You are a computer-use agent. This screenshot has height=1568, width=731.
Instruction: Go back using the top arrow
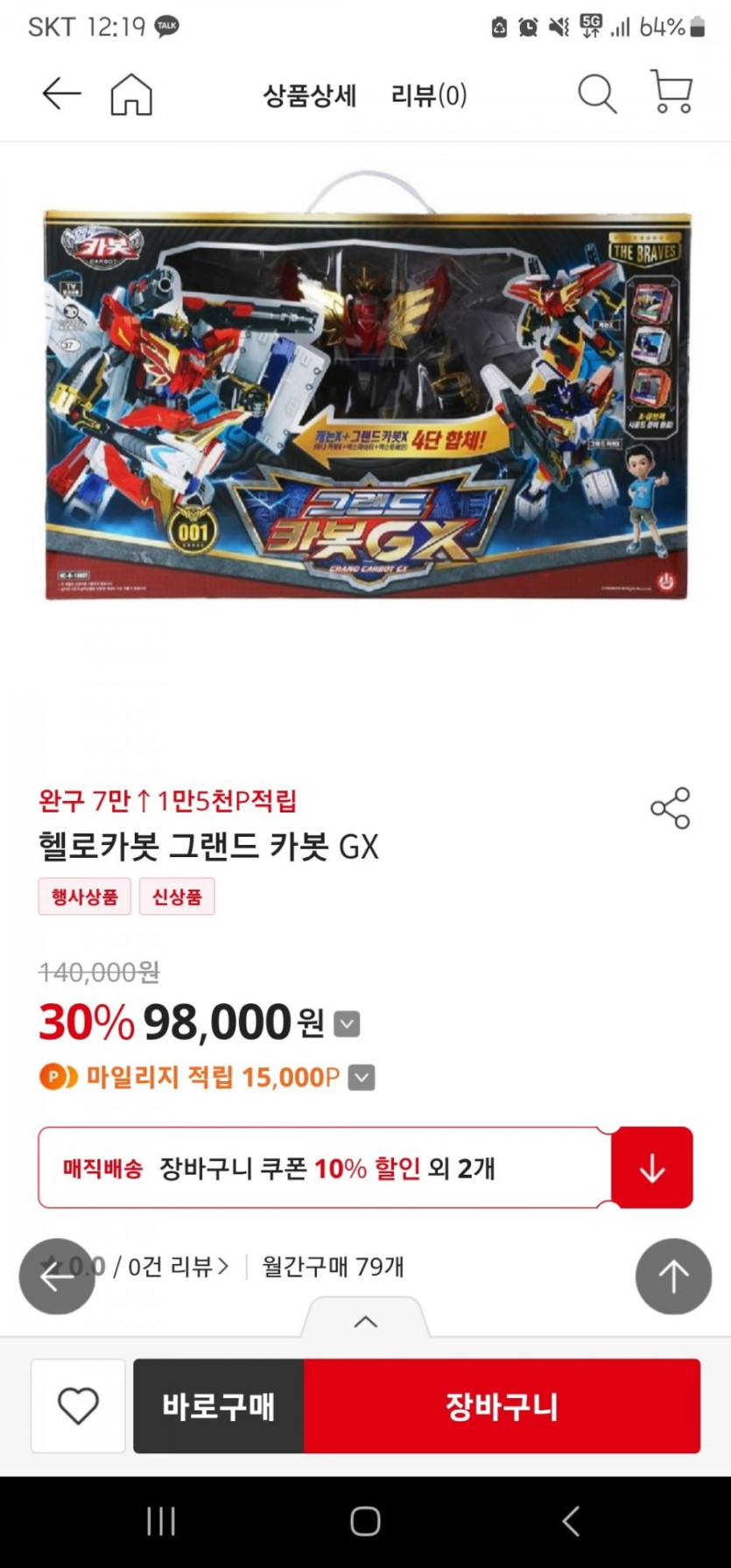[x=61, y=94]
